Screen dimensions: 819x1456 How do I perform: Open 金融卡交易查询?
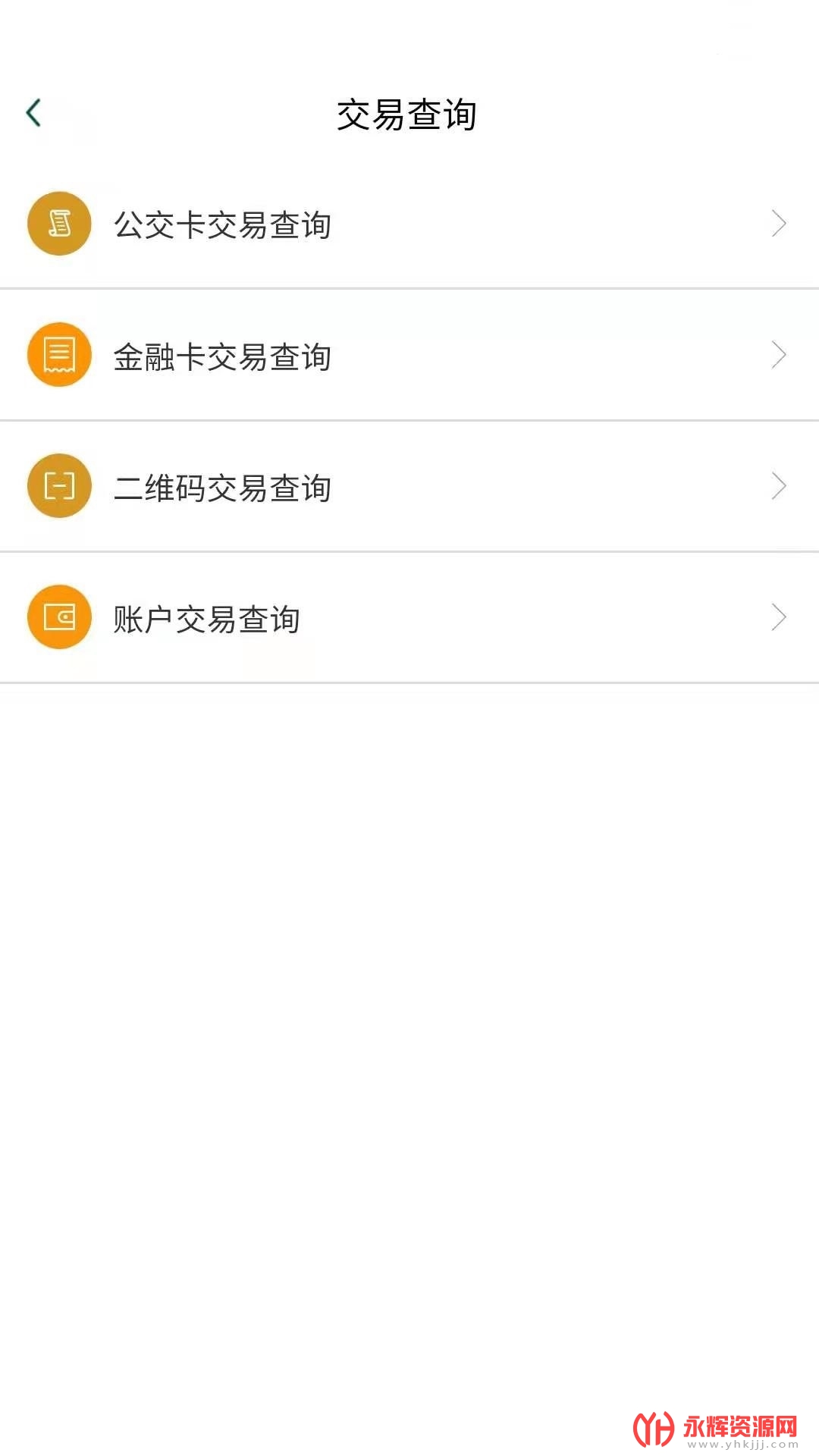[x=408, y=356]
